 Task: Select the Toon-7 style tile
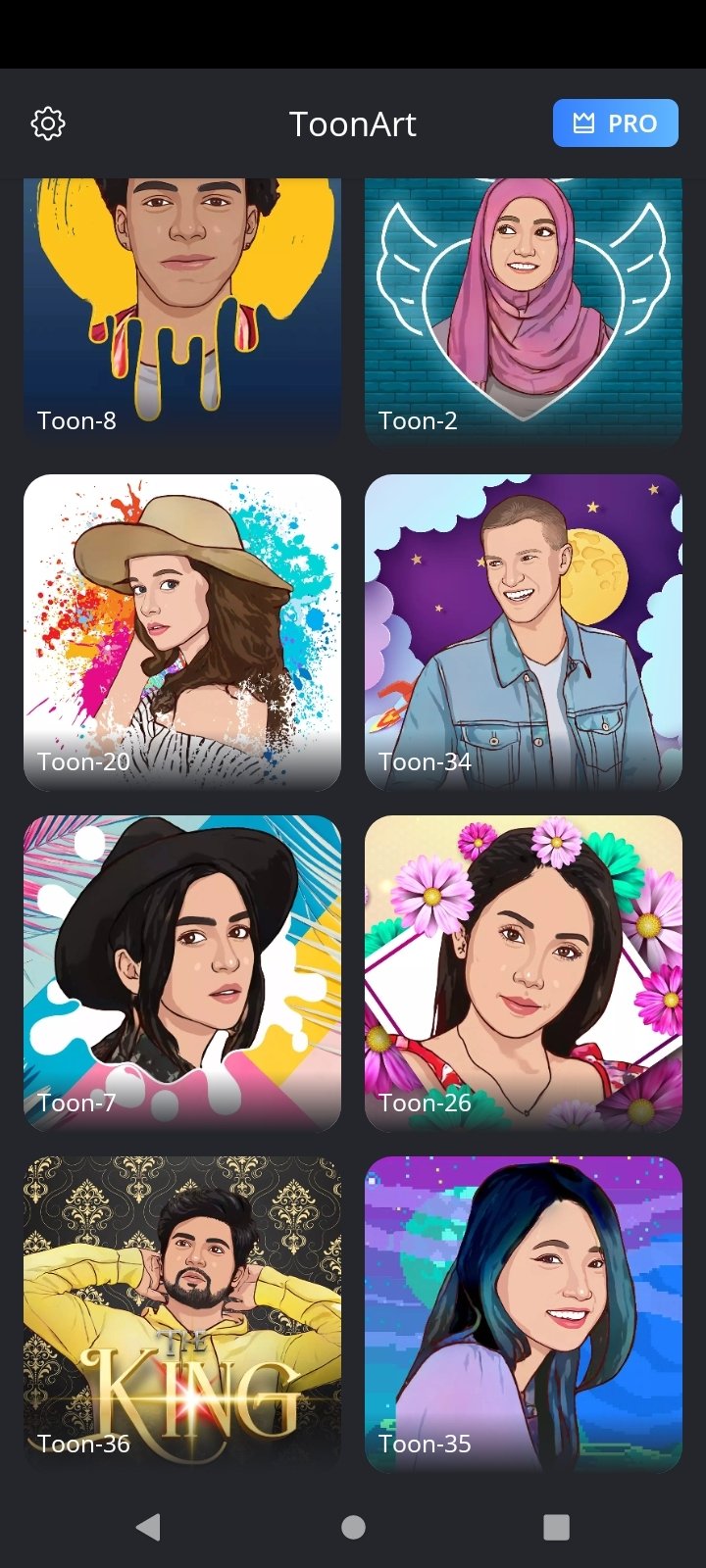(x=182, y=974)
